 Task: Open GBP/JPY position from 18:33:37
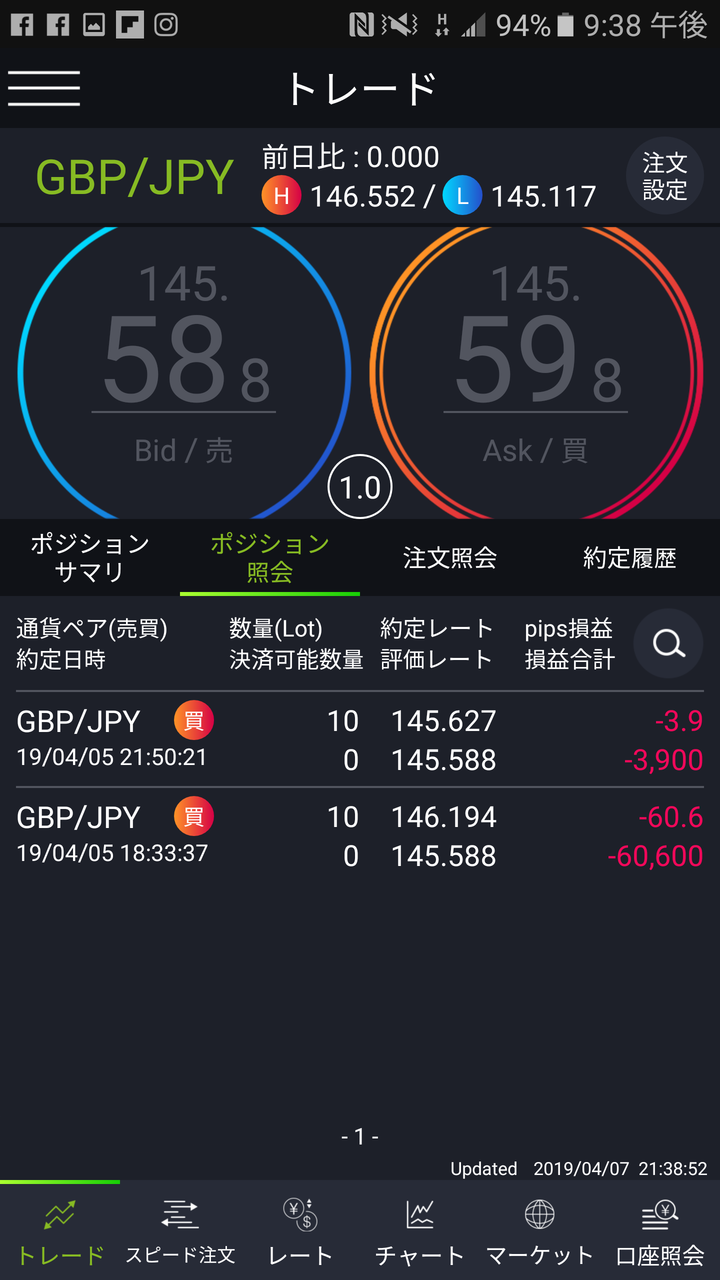click(360, 836)
